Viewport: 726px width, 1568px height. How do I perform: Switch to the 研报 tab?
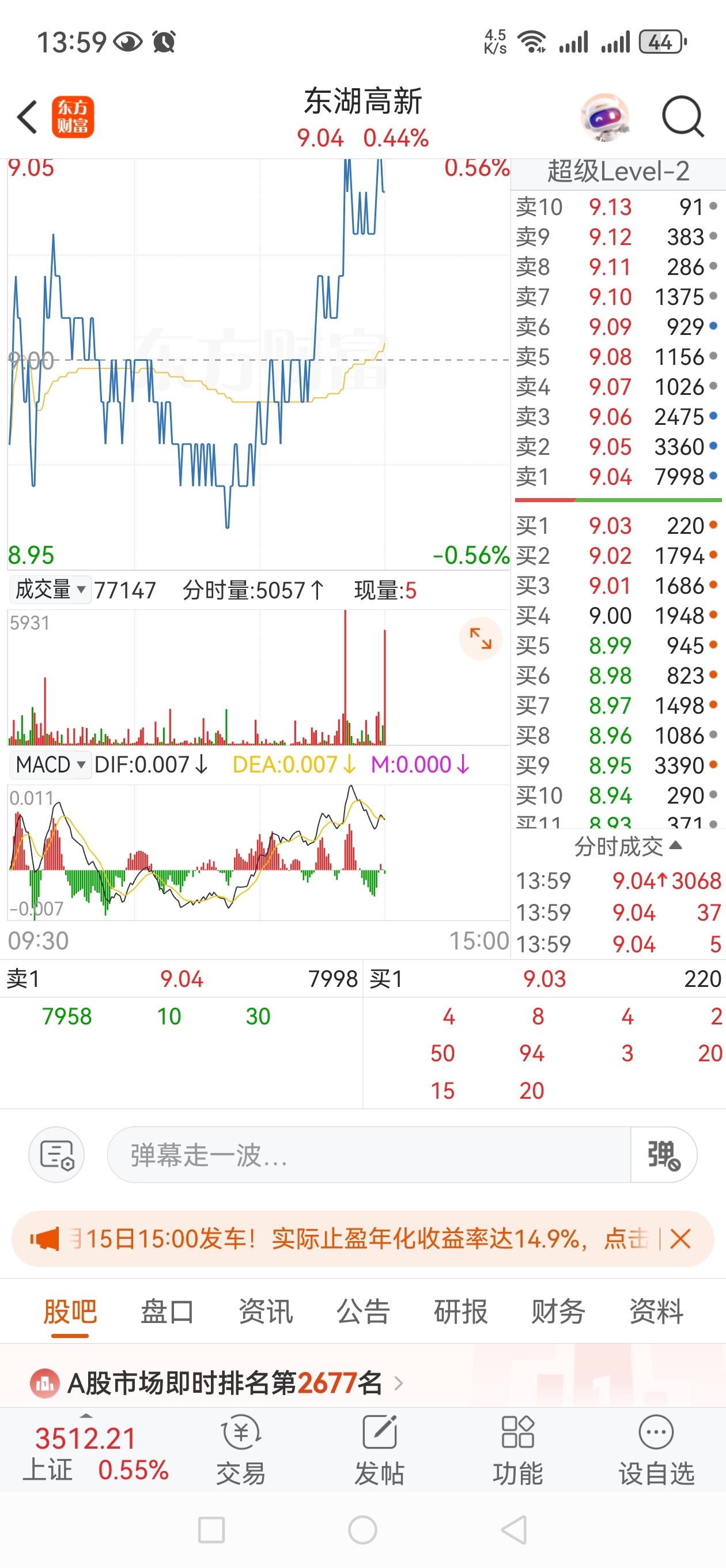[x=461, y=1311]
